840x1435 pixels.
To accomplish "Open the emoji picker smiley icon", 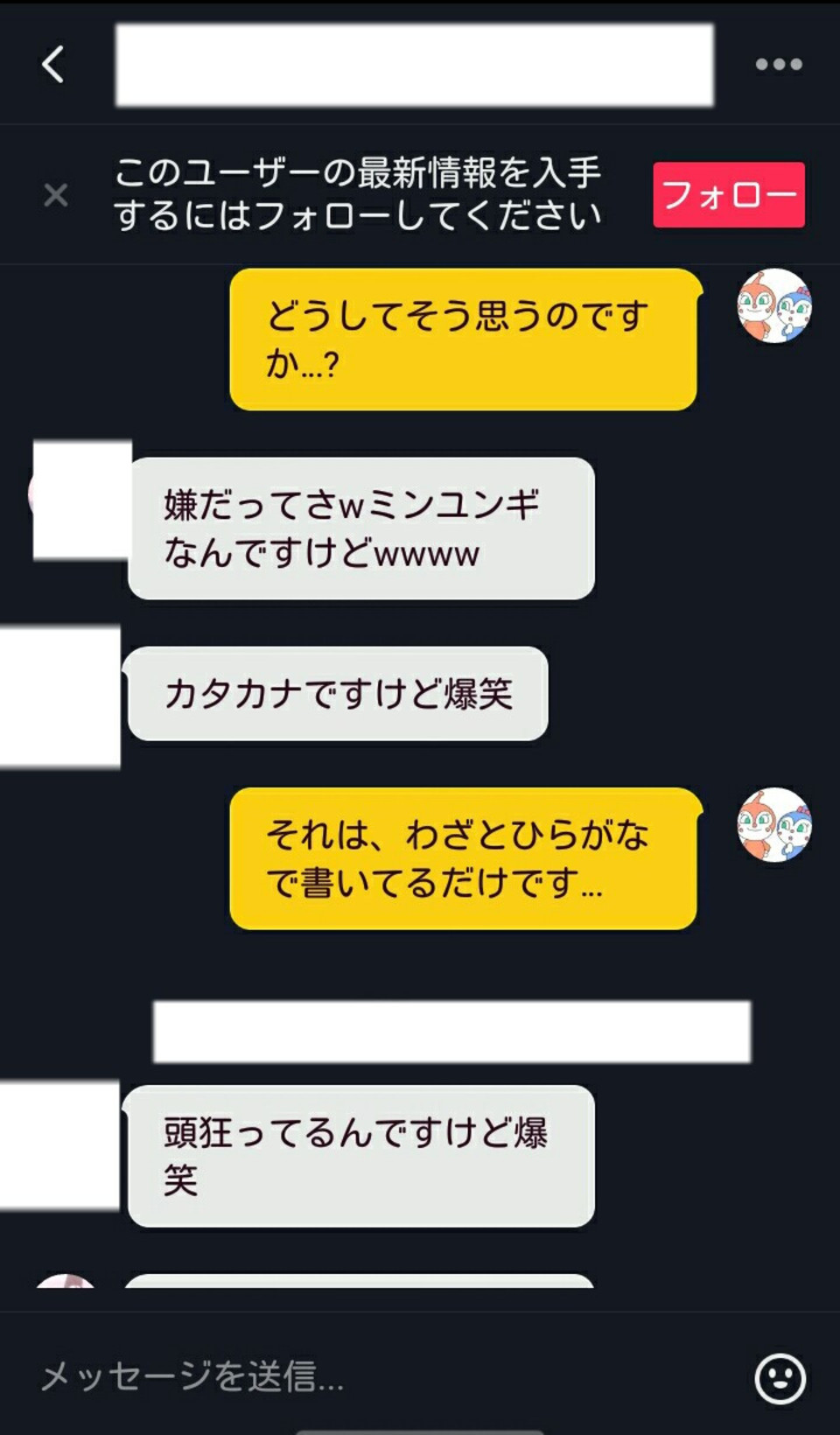I will (x=779, y=1378).
